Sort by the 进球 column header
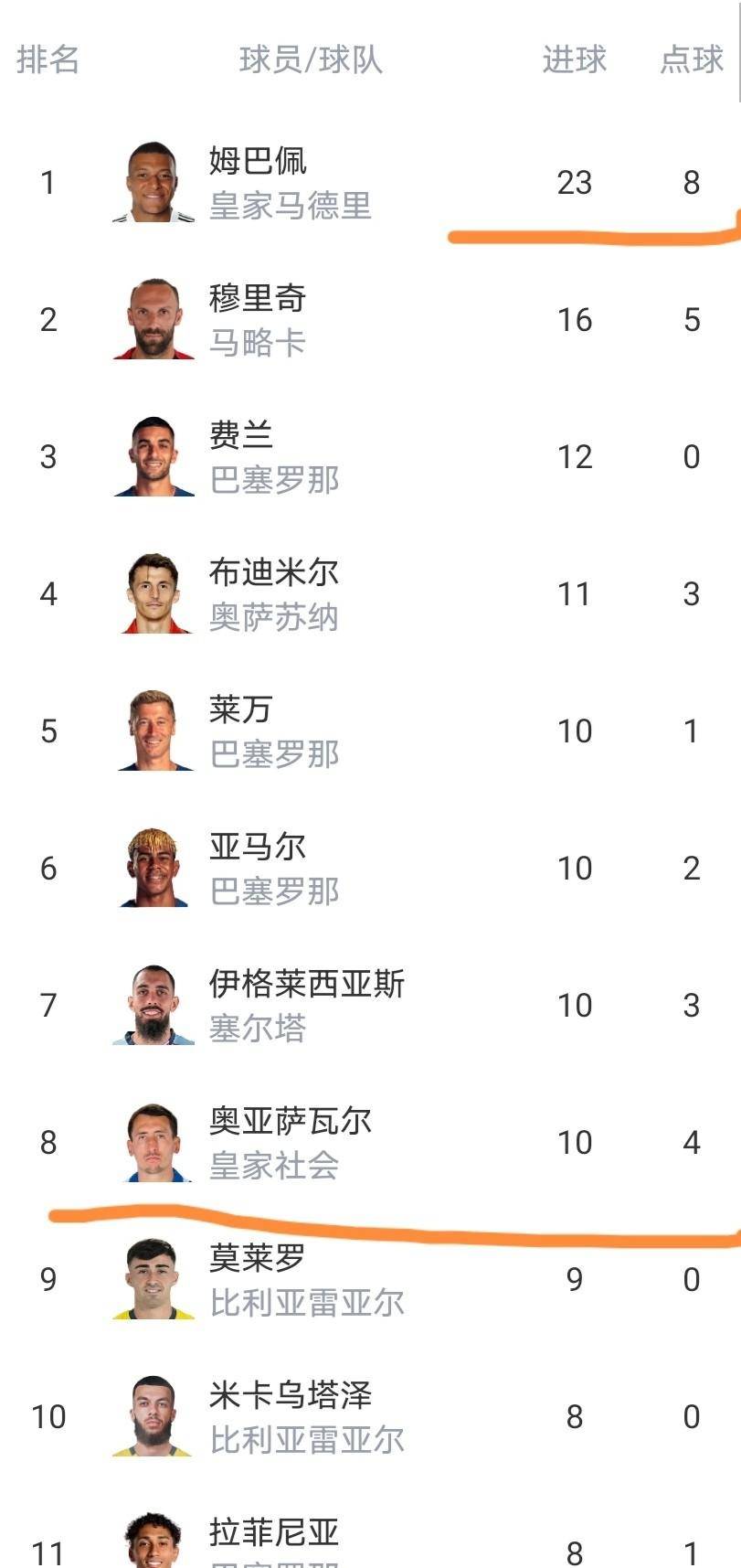741x1568 pixels. [x=575, y=60]
